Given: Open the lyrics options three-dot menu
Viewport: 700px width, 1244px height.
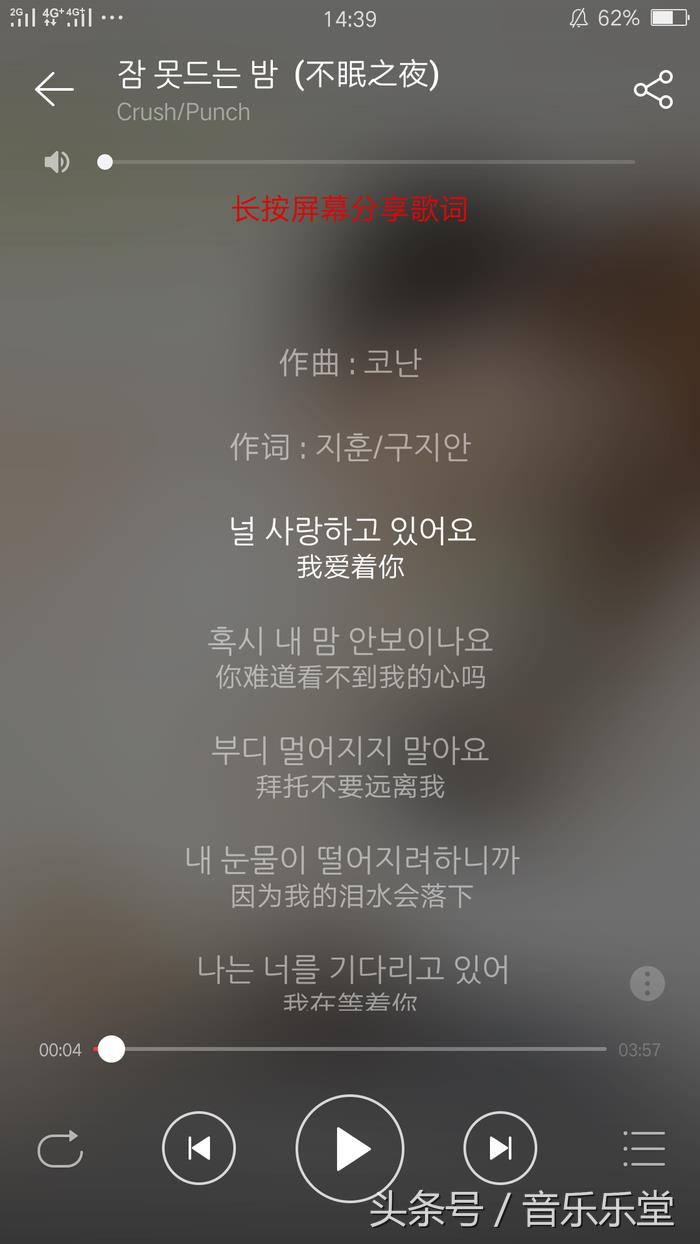Looking at the screenshot, I should click(647, 983).
